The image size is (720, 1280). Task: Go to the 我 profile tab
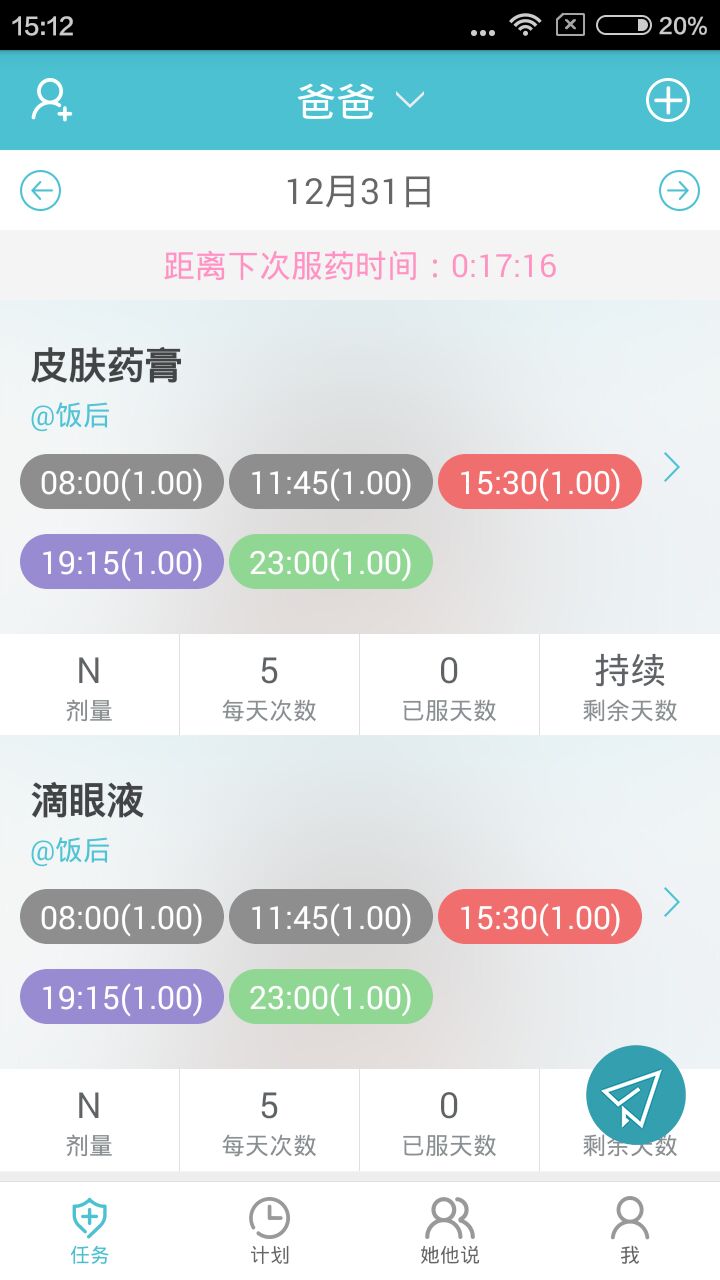630,1231
